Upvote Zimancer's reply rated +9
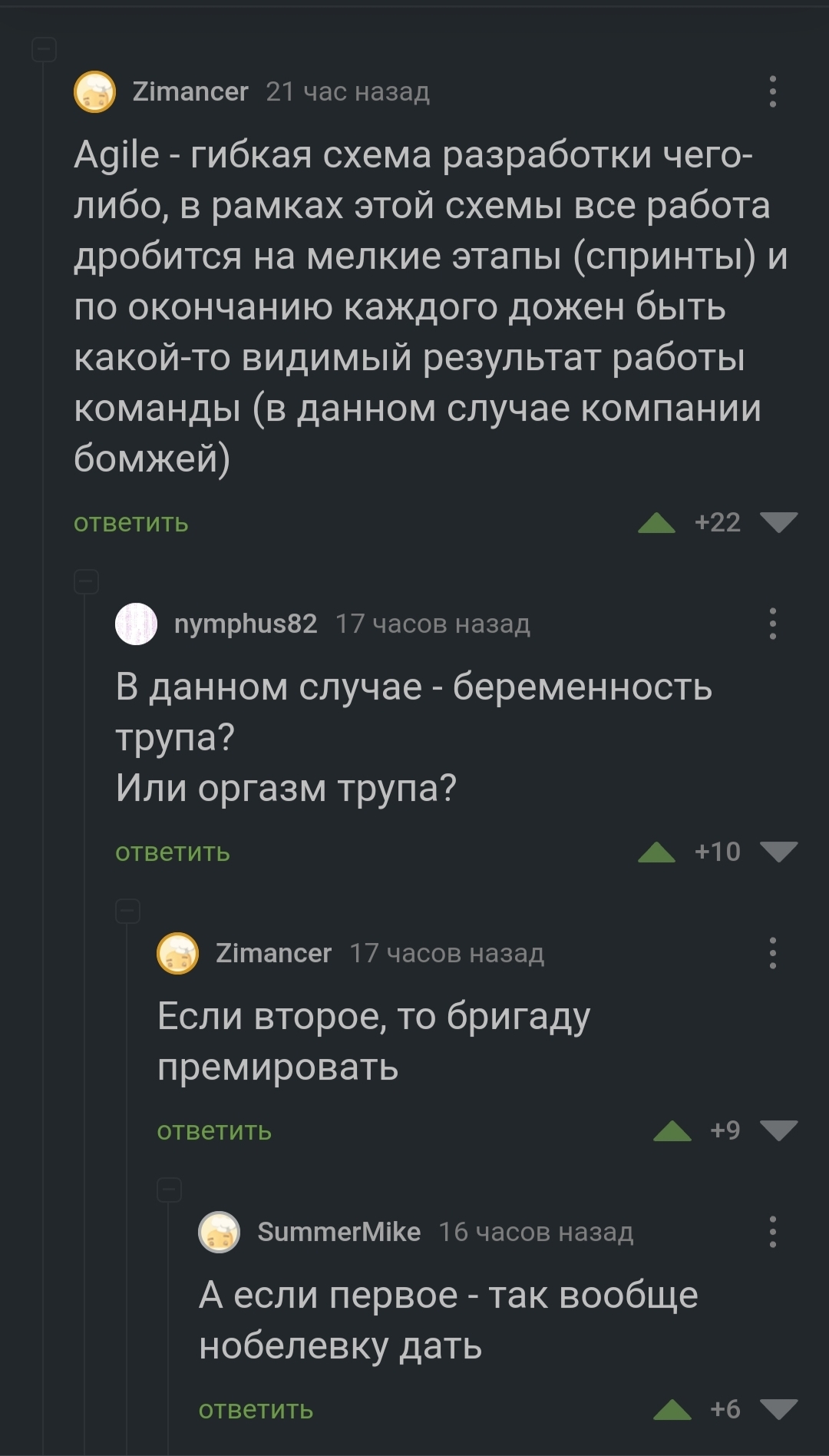Image resolution: width=829 pixels, height=1456 pixels. point(672,1131)
